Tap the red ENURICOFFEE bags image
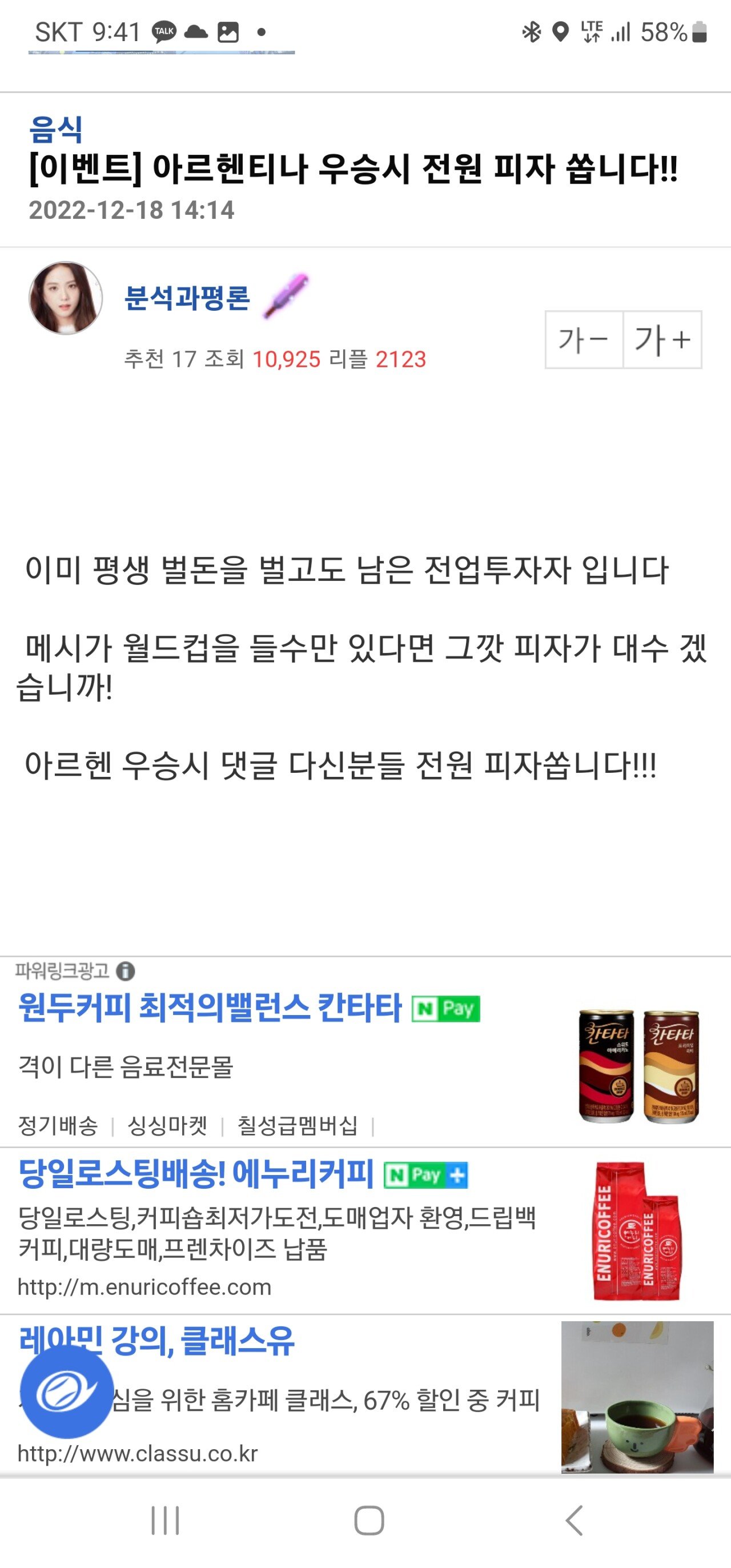Image resolution: width=731 pixels, height=1568 pixels. tap(637, 1232)
